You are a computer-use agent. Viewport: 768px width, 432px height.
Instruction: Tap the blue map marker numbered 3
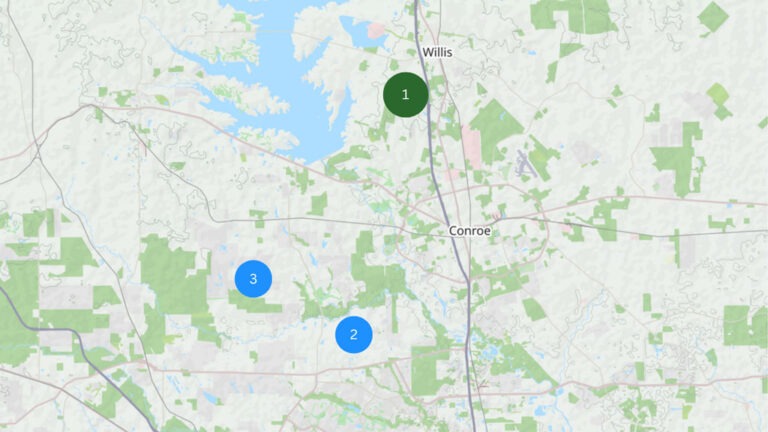[x=253, y=279]
